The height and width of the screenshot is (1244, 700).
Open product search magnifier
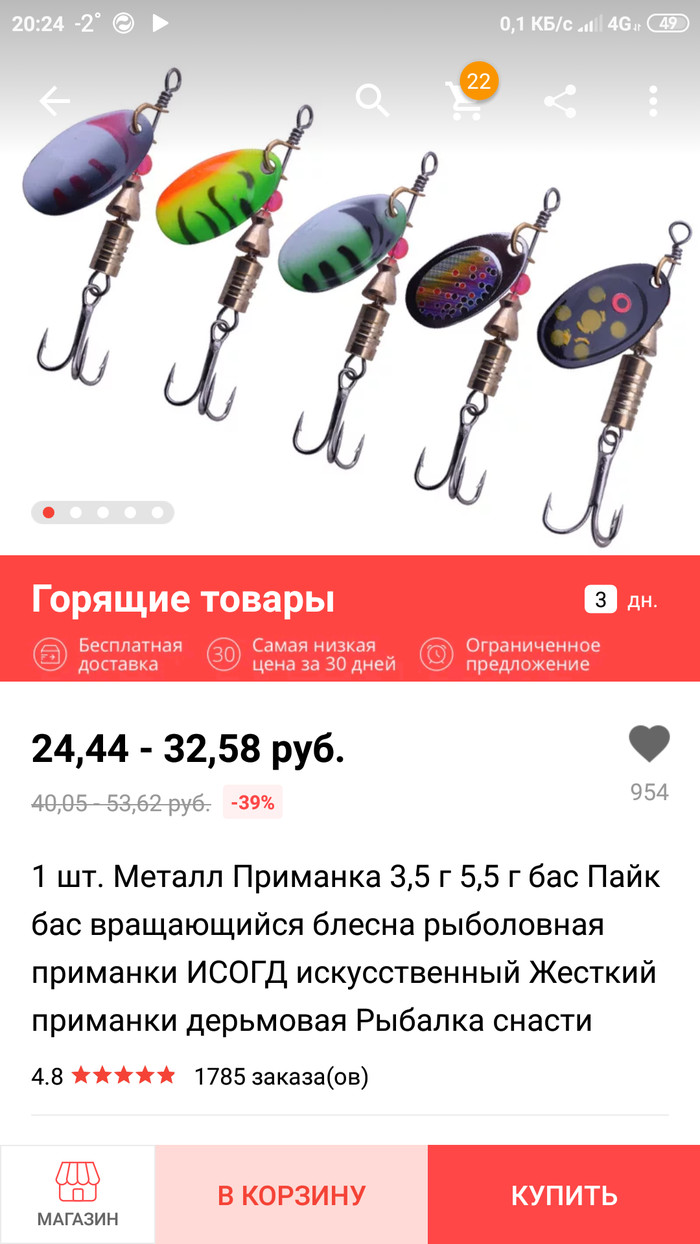tap(372, 101)
